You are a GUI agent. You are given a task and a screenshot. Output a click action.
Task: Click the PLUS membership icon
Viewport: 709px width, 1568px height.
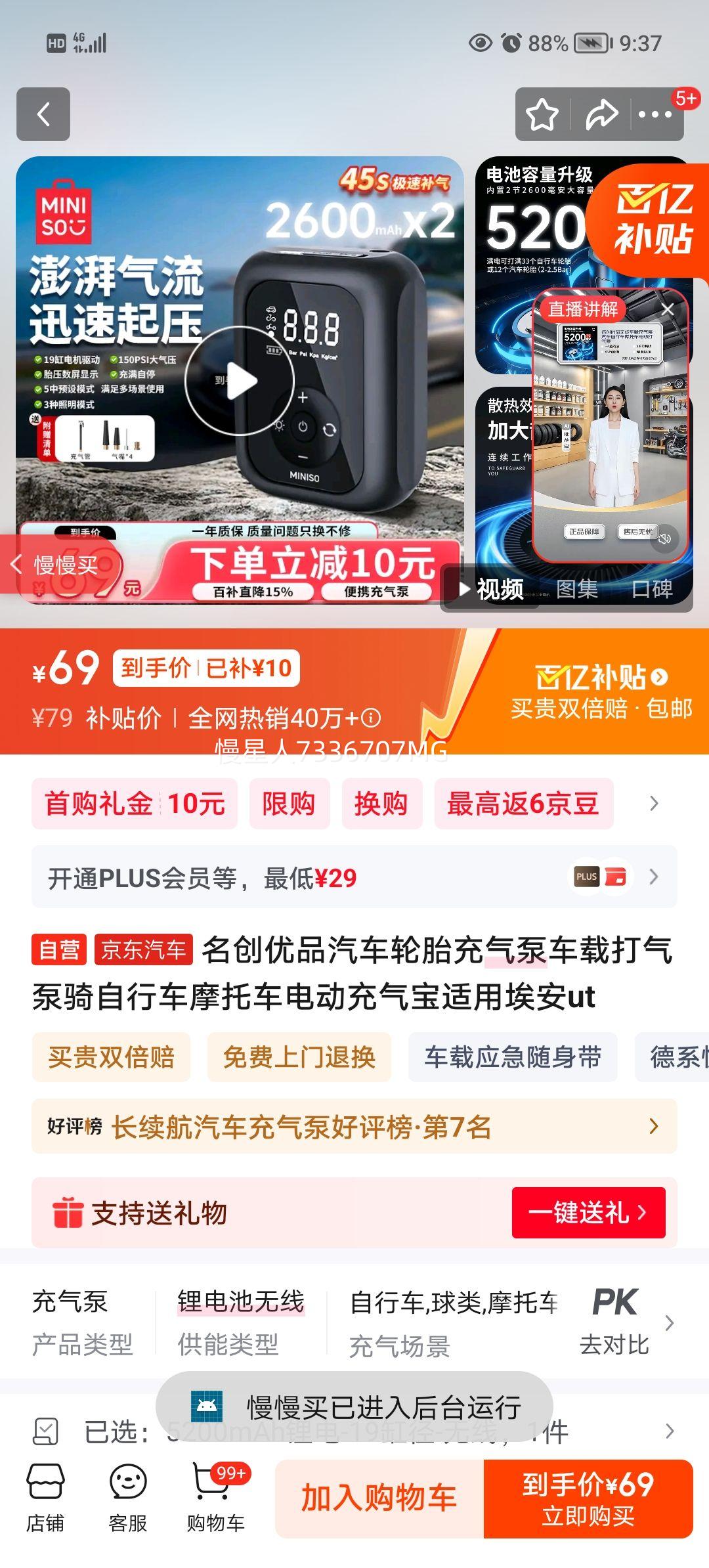(586, 876)
